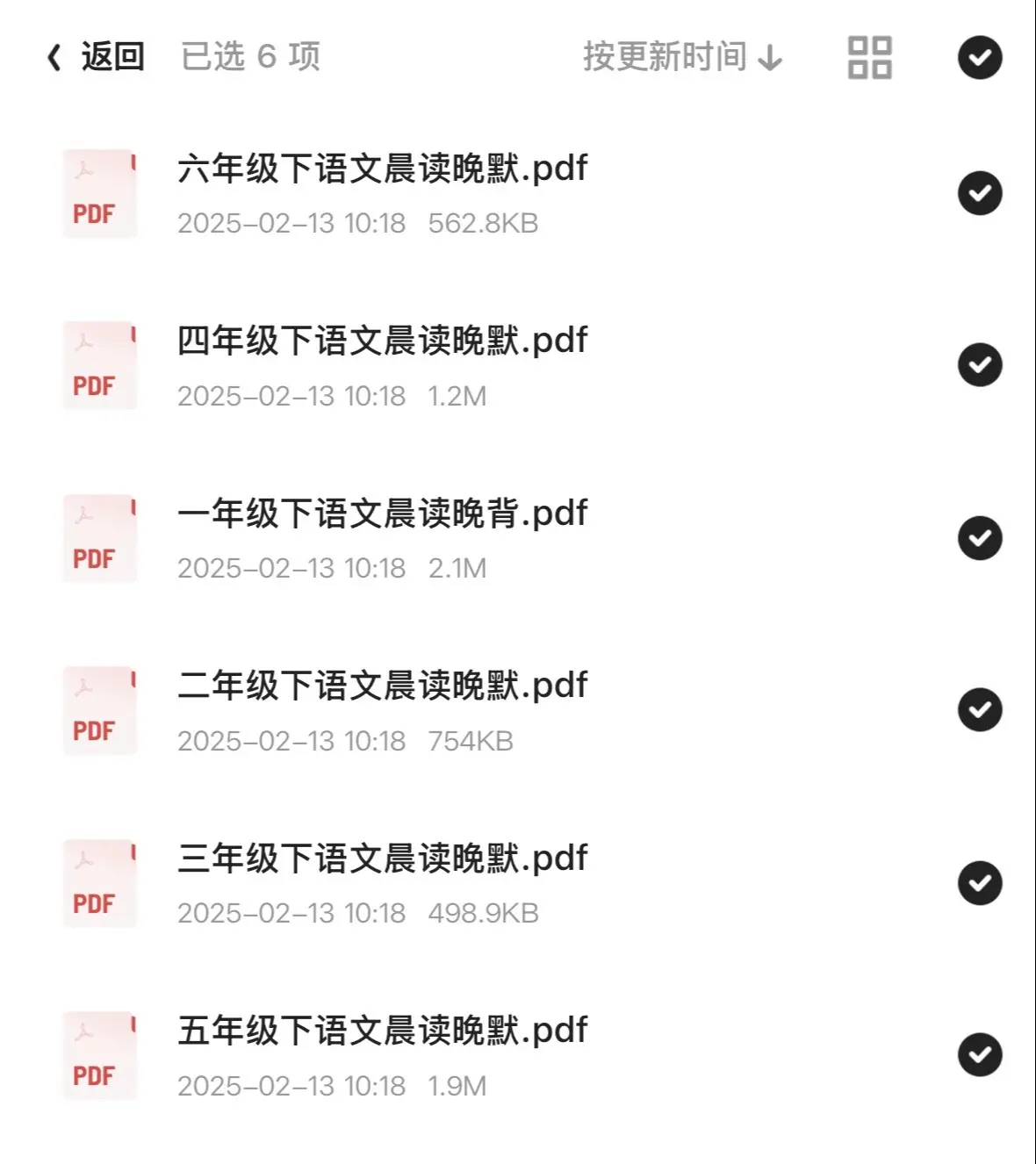Switch to grid view layout
This screenshot has width=1036, height=1164.
click(x=869, y=57)
